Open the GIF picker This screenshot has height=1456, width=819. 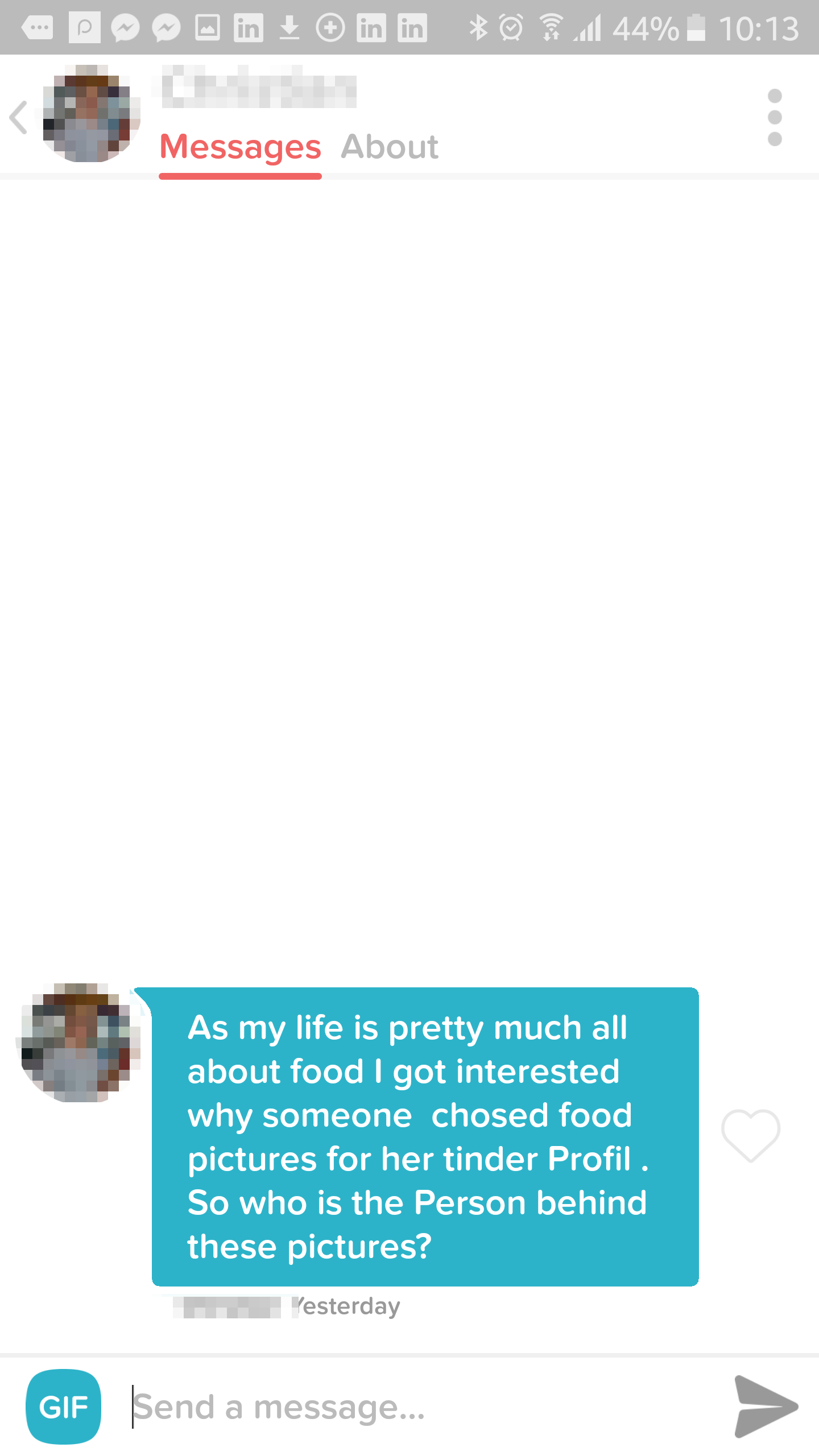[x=64, y=1407]
